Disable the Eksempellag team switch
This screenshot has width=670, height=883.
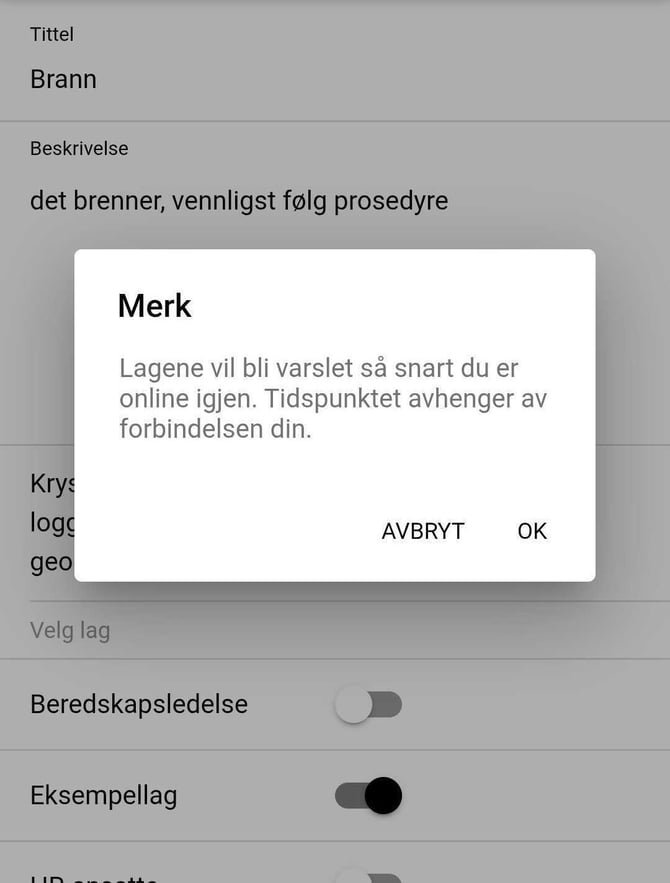(368, 796)
